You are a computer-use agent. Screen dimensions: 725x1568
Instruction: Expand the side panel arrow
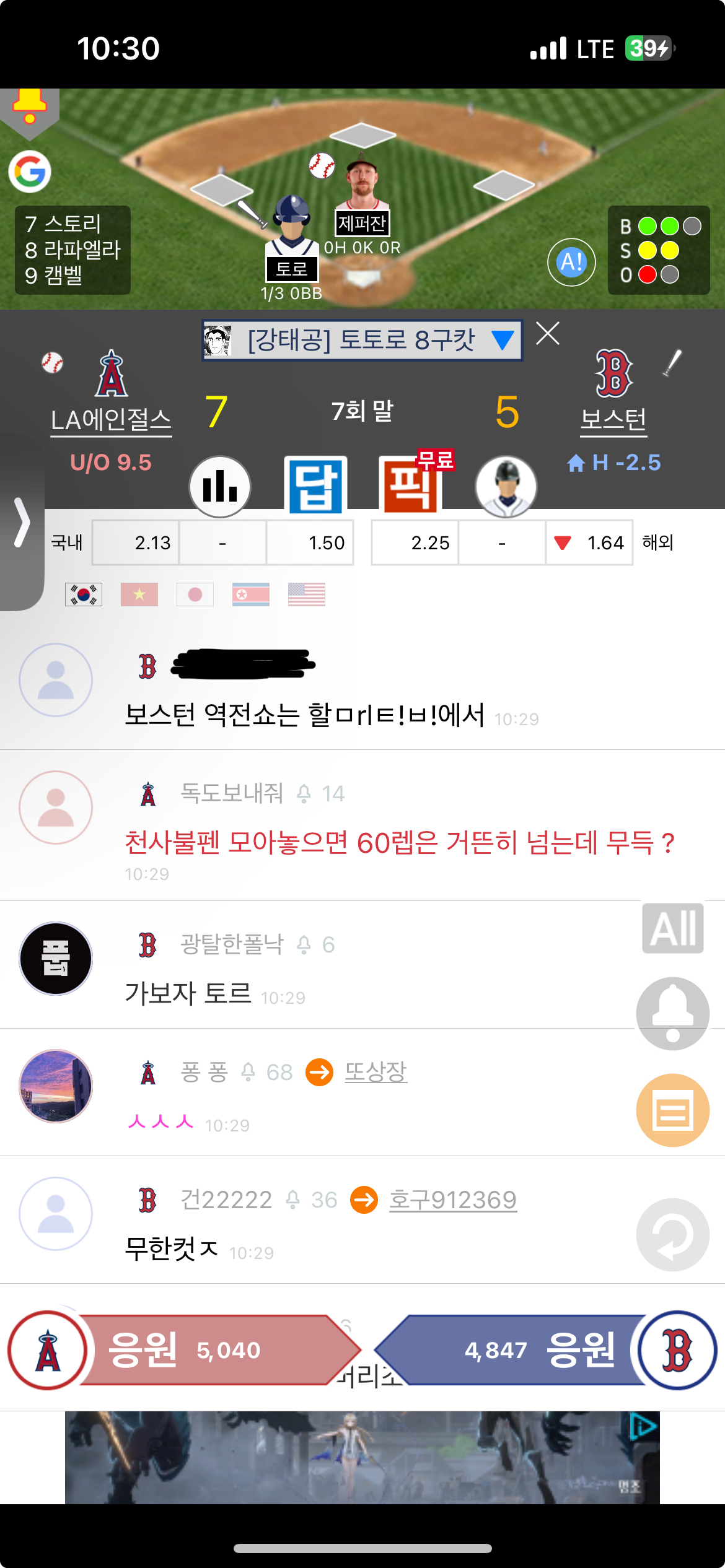(x=22, y=523)
